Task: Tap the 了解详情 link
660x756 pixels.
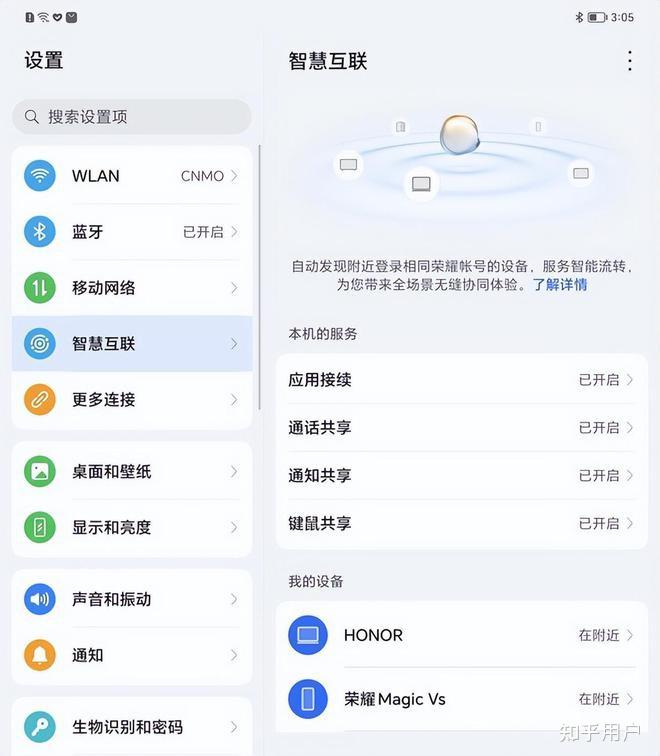Action: coord(560,285)
